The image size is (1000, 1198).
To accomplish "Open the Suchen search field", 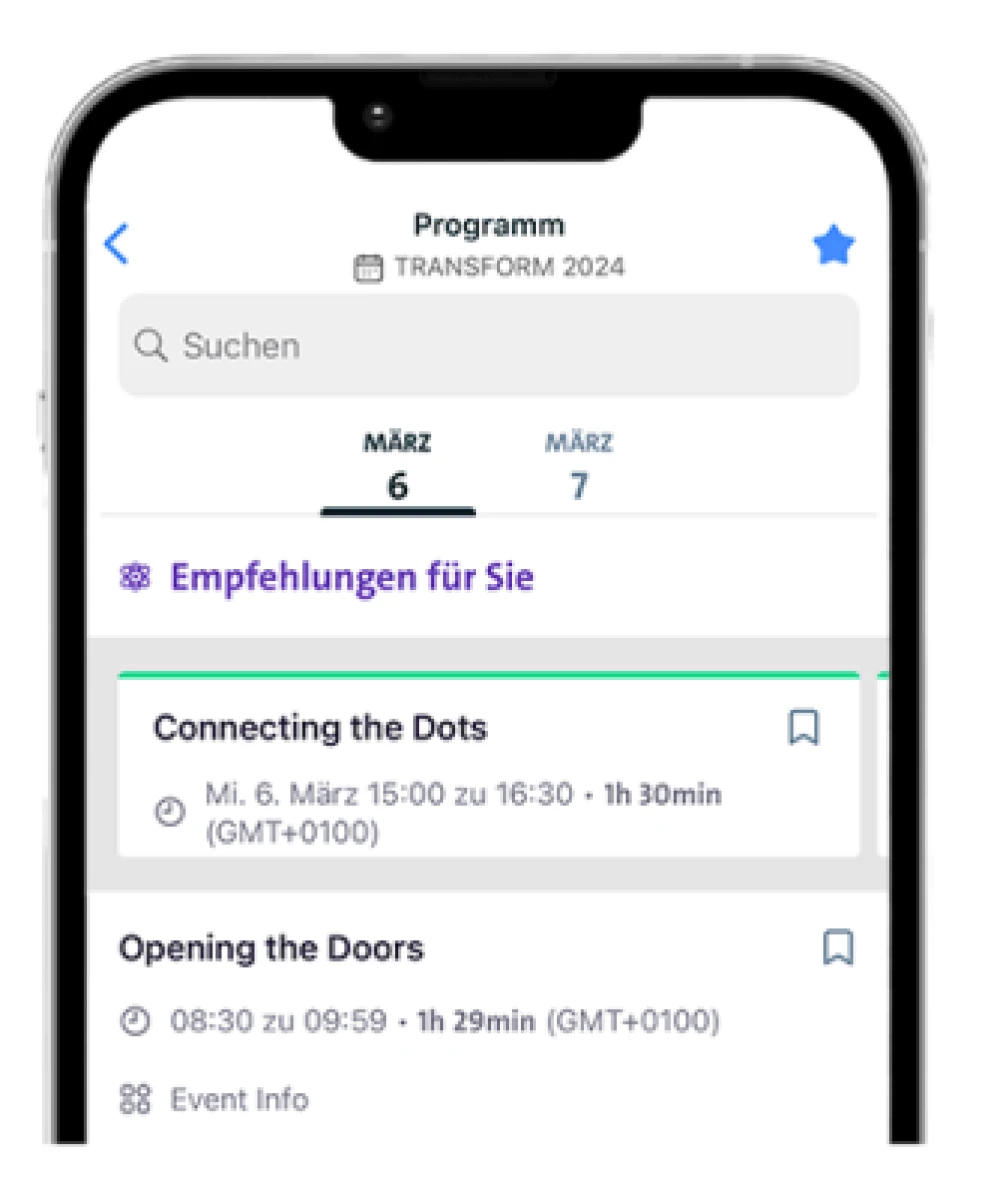I will point(488,346).
